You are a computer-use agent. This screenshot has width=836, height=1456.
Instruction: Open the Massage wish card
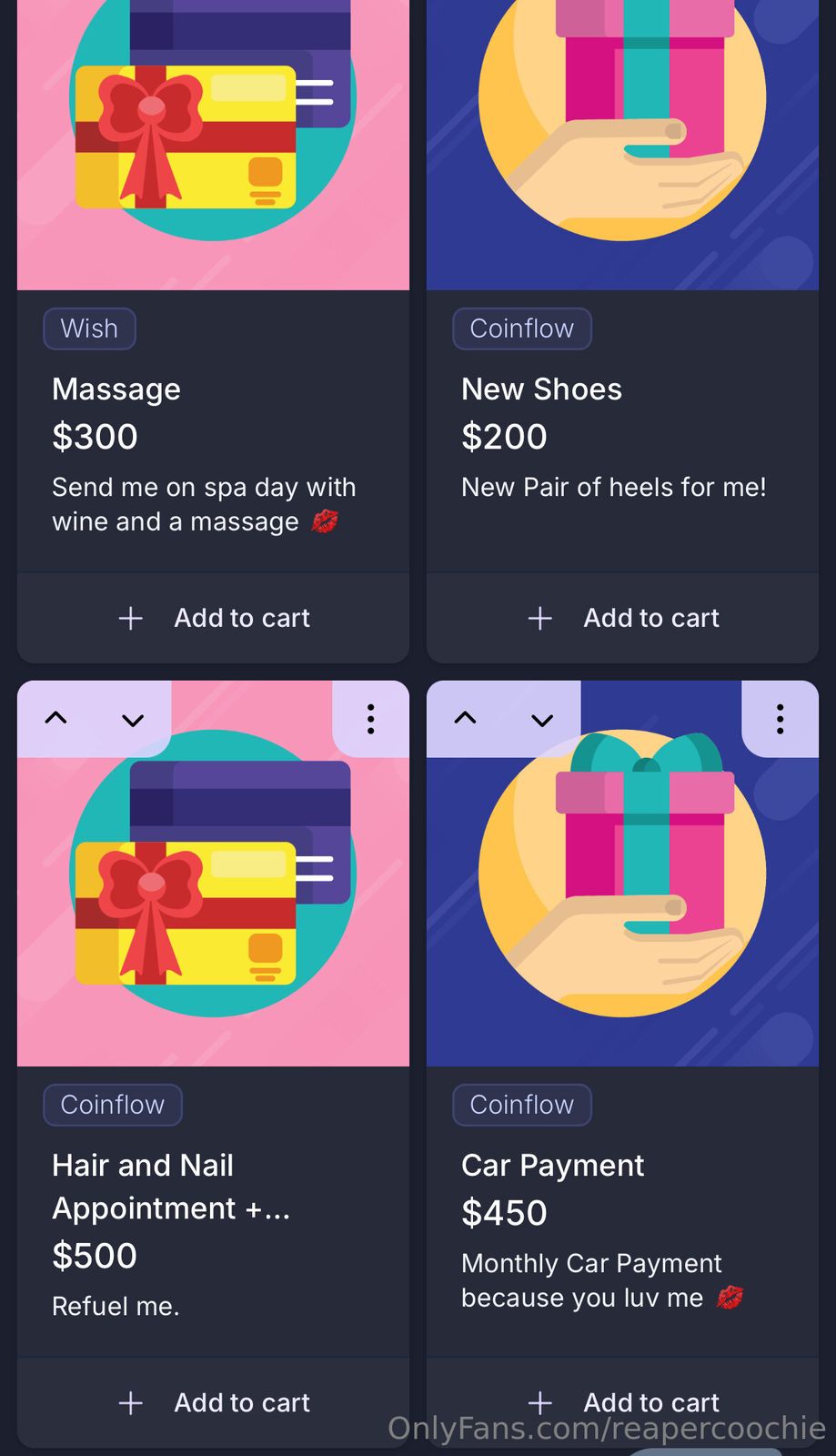[x=116, y=389]
